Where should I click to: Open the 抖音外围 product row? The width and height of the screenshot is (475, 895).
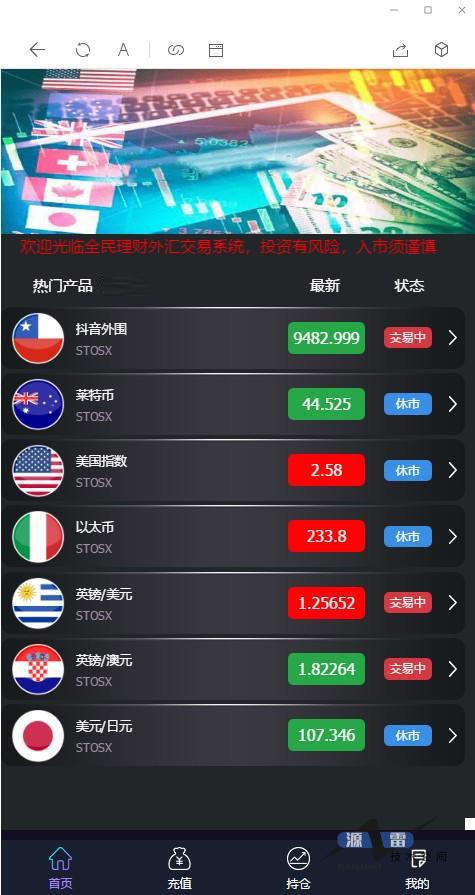[x=233, y=338]
